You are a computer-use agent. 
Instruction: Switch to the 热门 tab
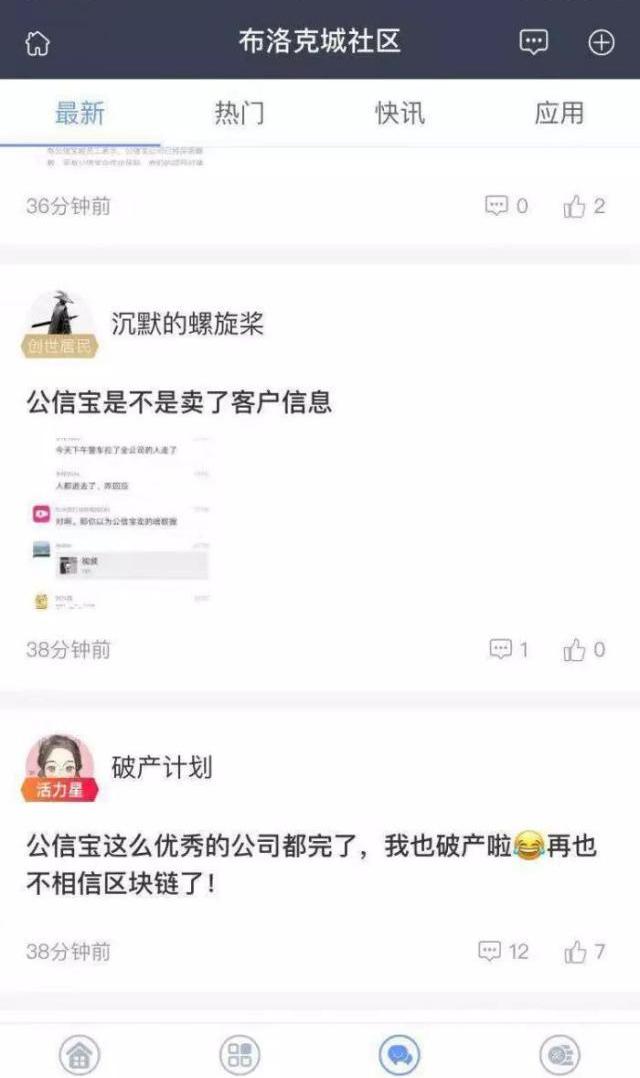coord(240,113)
